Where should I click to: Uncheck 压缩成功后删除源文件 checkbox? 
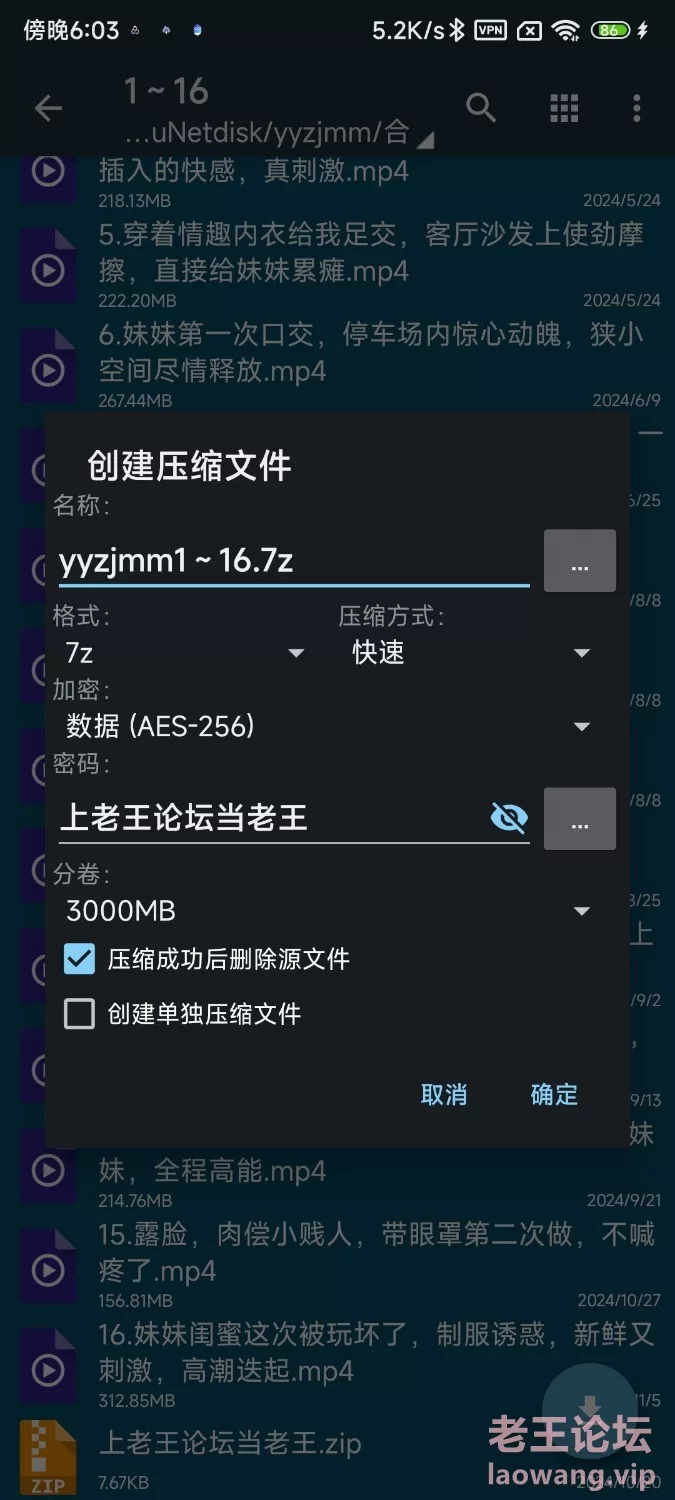pyautogui.click(x=79, y=959)
